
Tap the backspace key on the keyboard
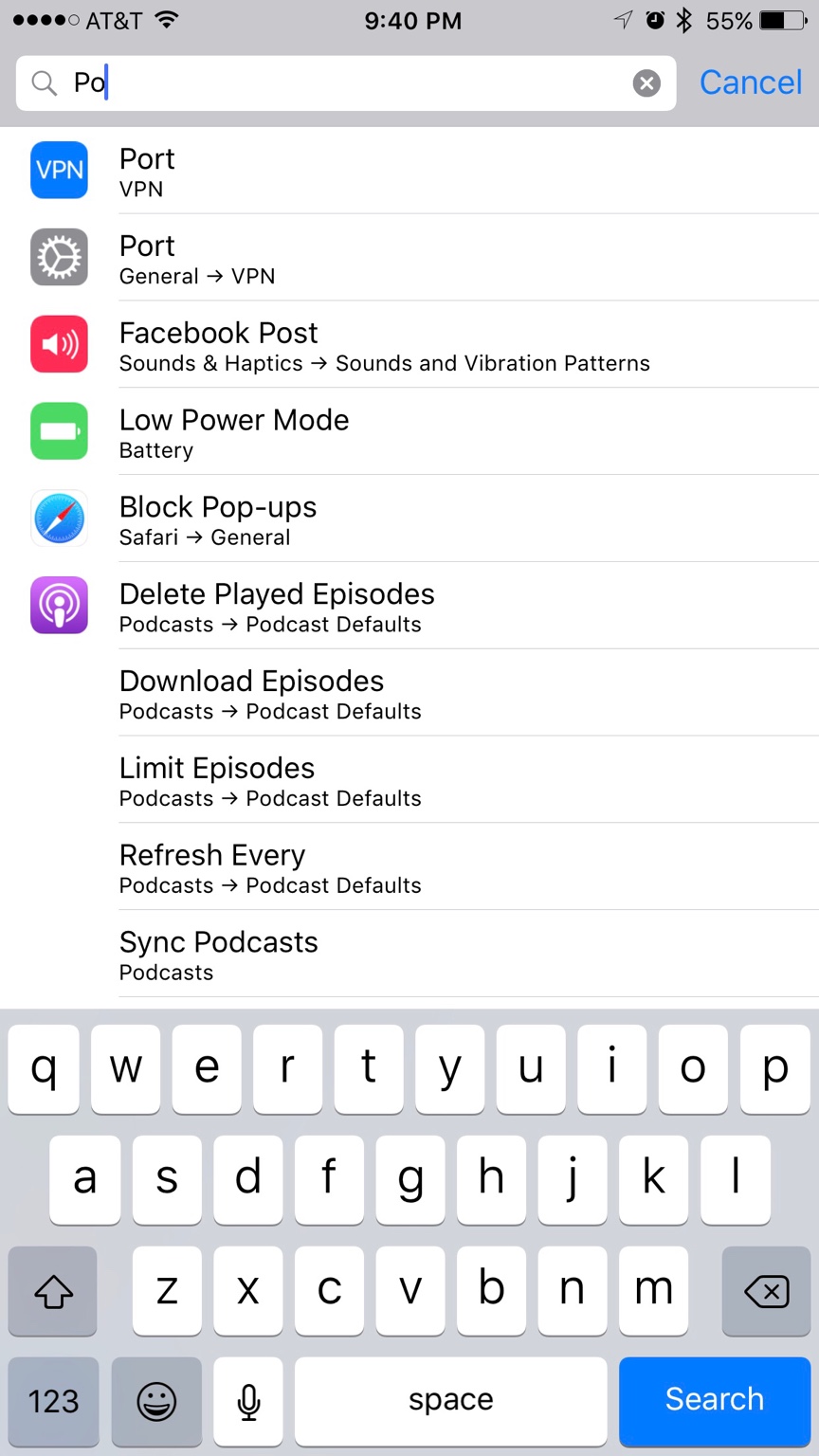click(766, 1290)
